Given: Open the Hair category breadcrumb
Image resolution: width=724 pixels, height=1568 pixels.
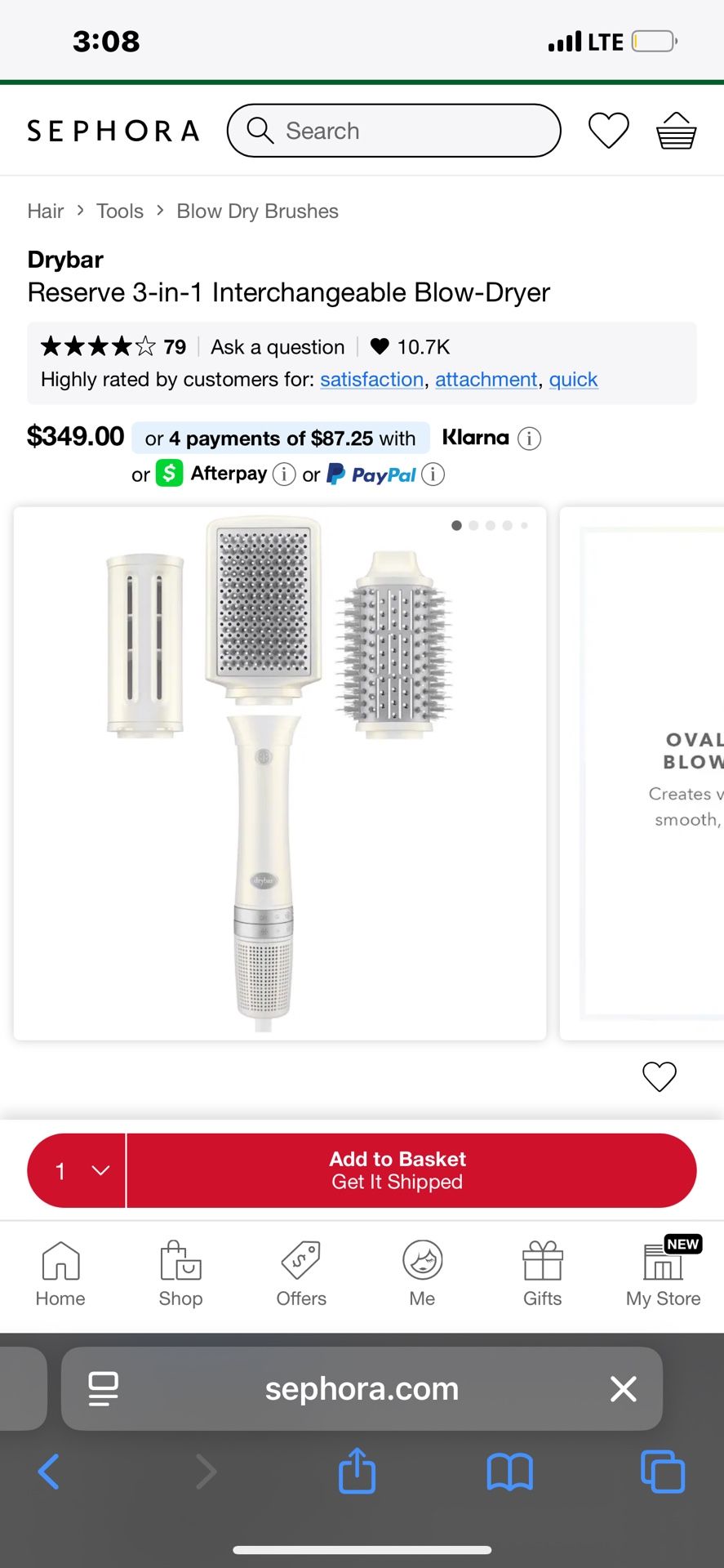Looking at the screenshot, I should 45,211.
